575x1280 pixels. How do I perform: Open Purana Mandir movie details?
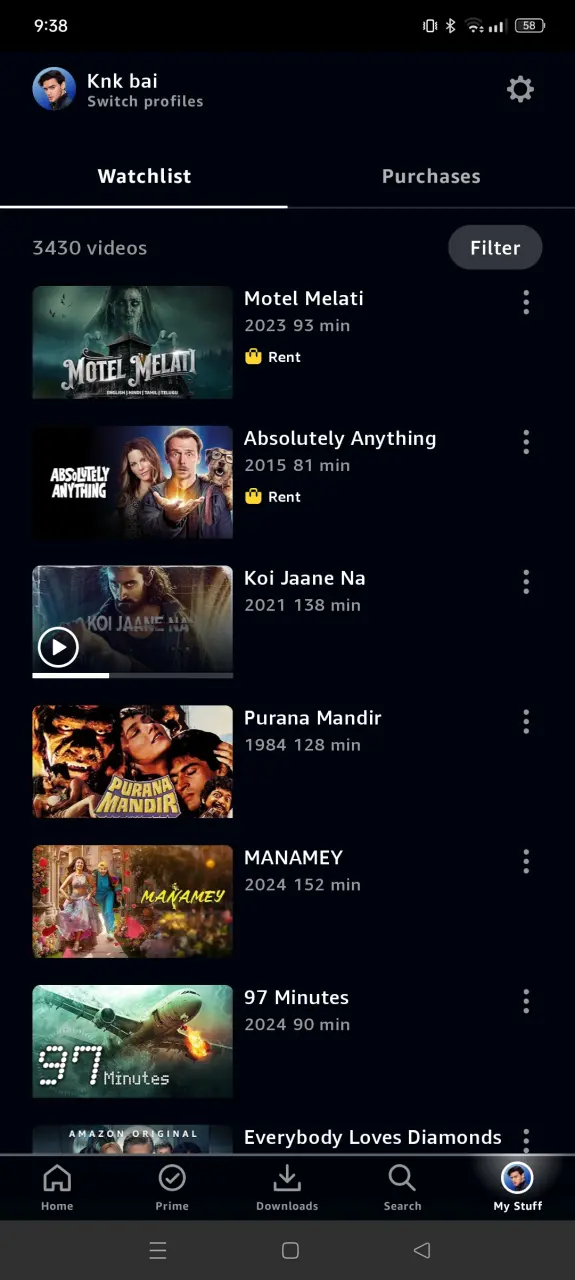[x=312, y=718]
